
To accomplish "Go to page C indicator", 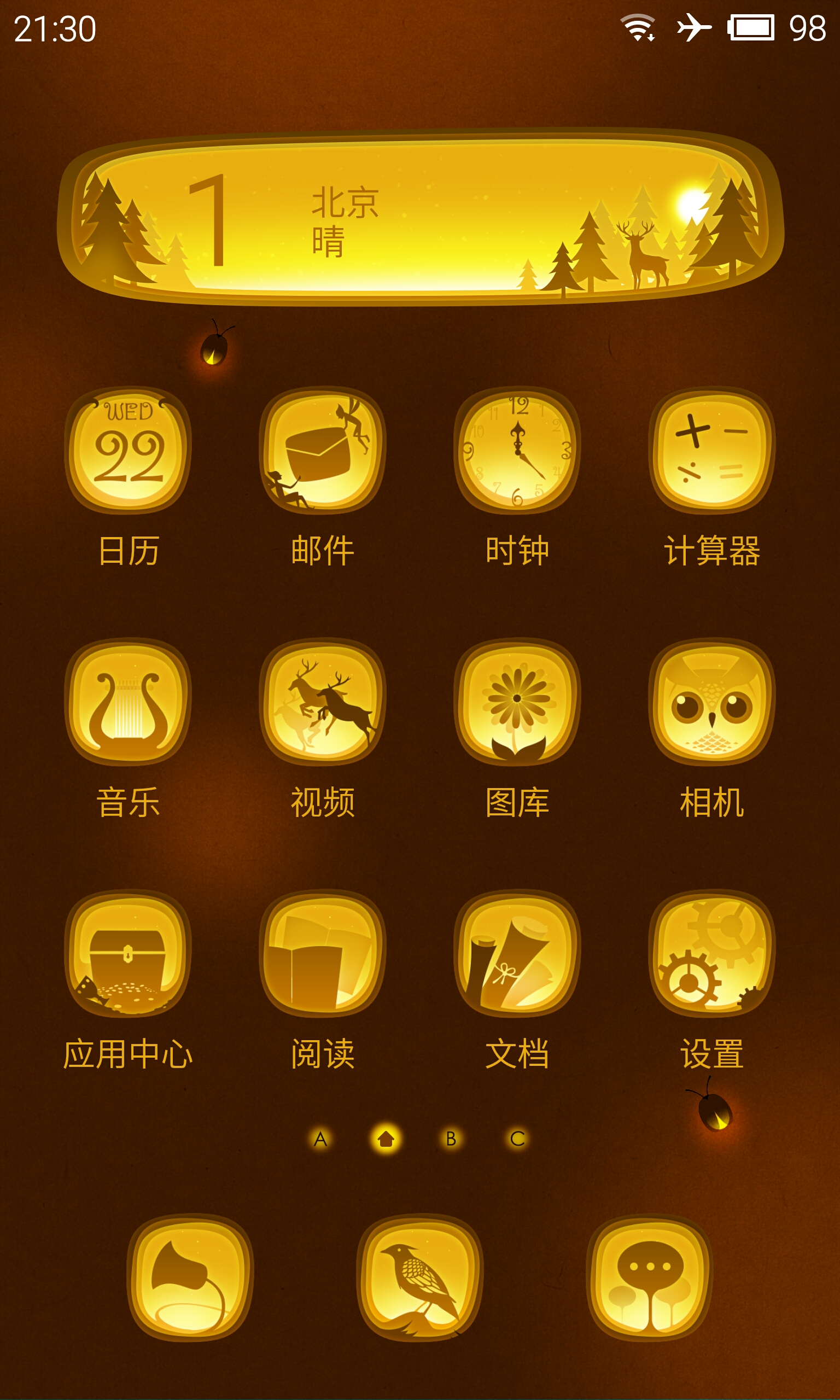I will tap(517, 1139).
